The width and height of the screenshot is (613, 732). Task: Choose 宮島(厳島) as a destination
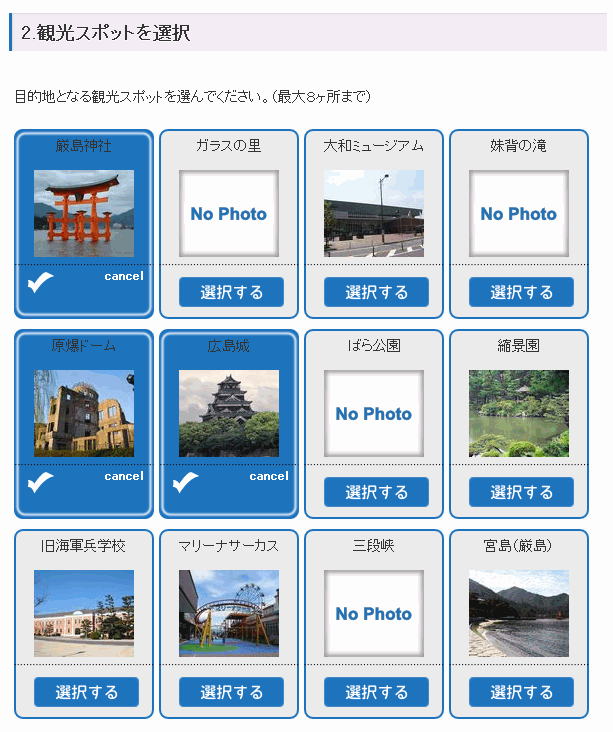pyautogui.click(x=521, y=692)
